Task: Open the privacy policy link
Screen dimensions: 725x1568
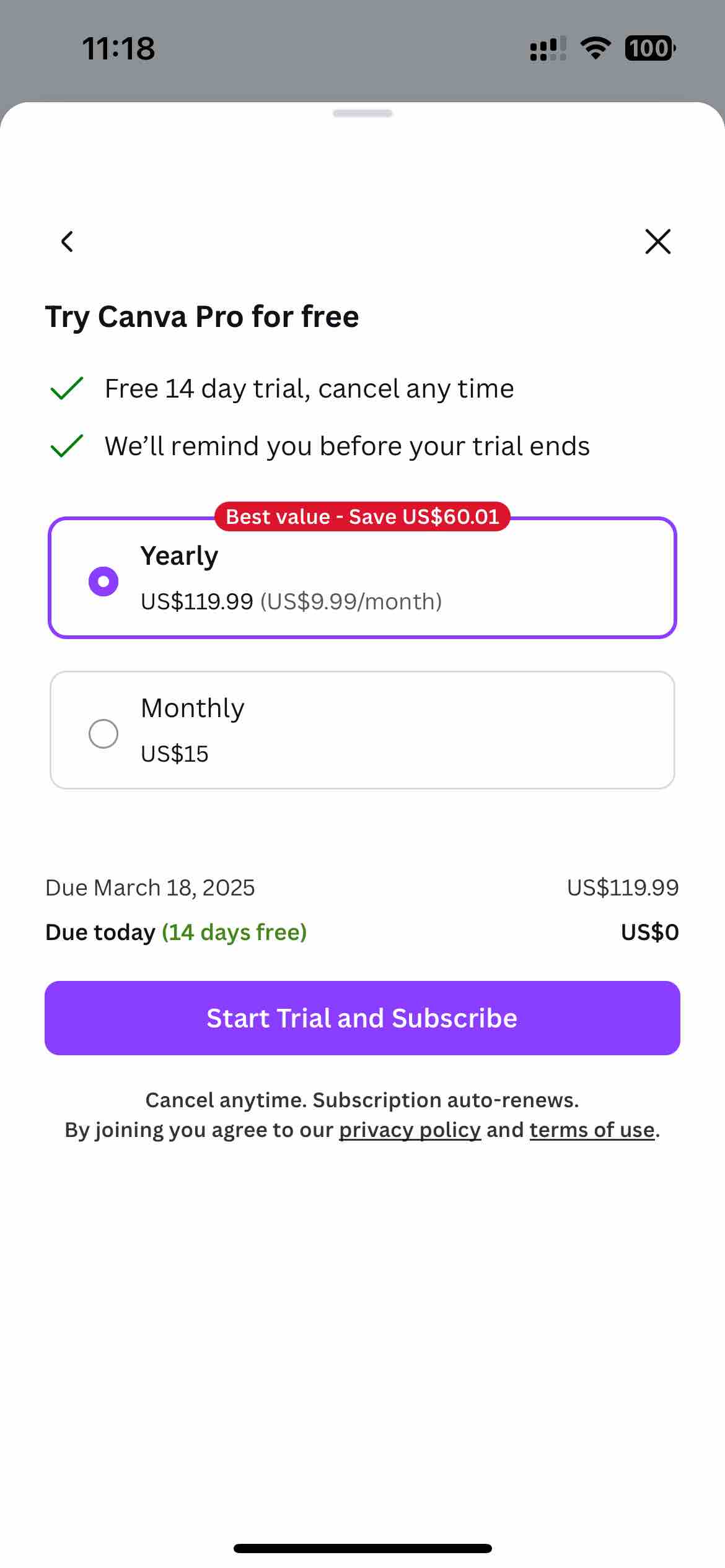Action: tap(410, 1130)
